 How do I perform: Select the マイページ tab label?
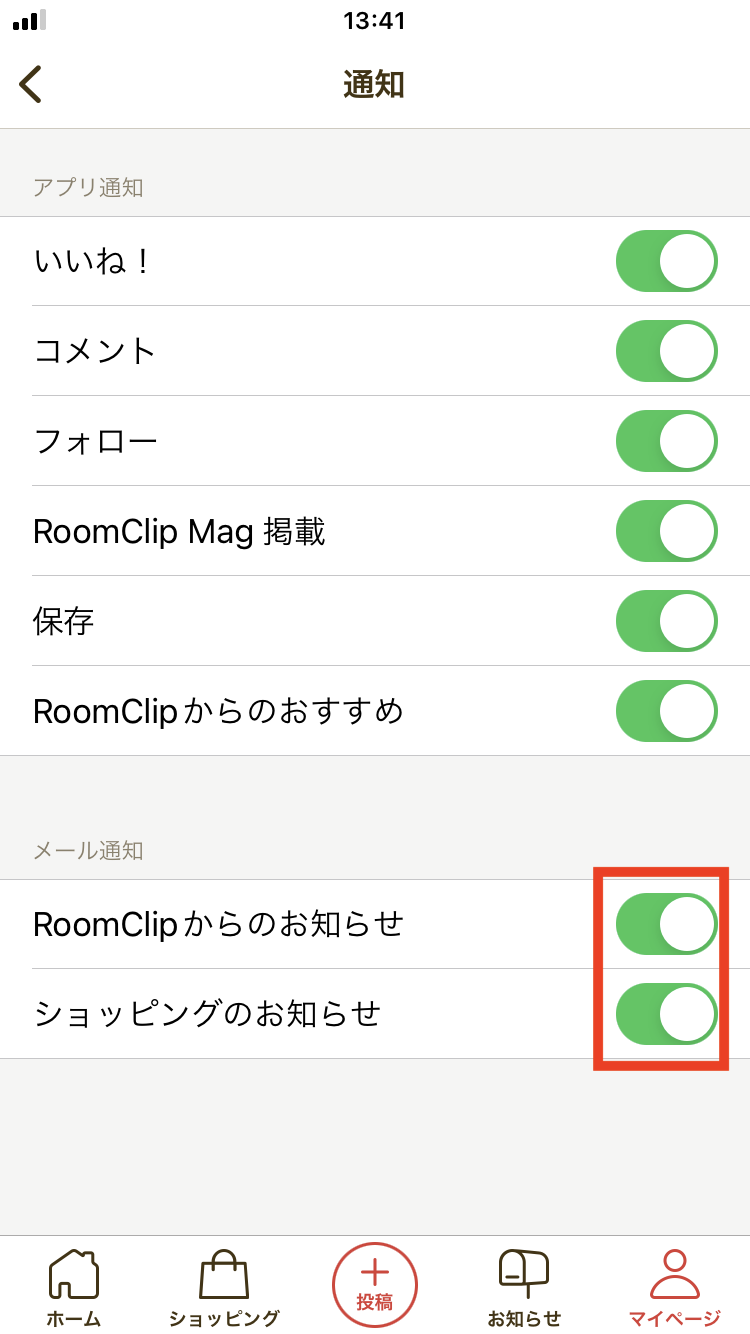[676, 1319]
